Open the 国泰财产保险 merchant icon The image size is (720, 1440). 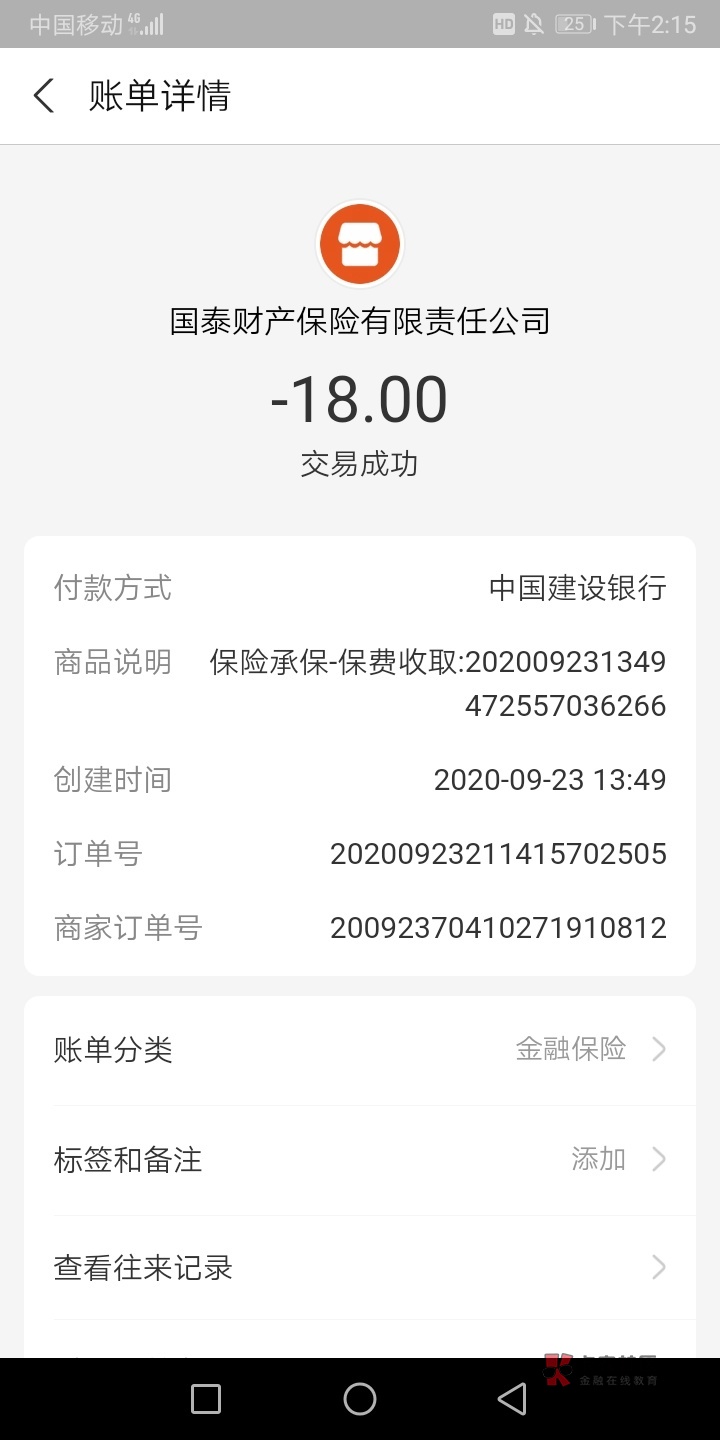click(x=359, y=244)
